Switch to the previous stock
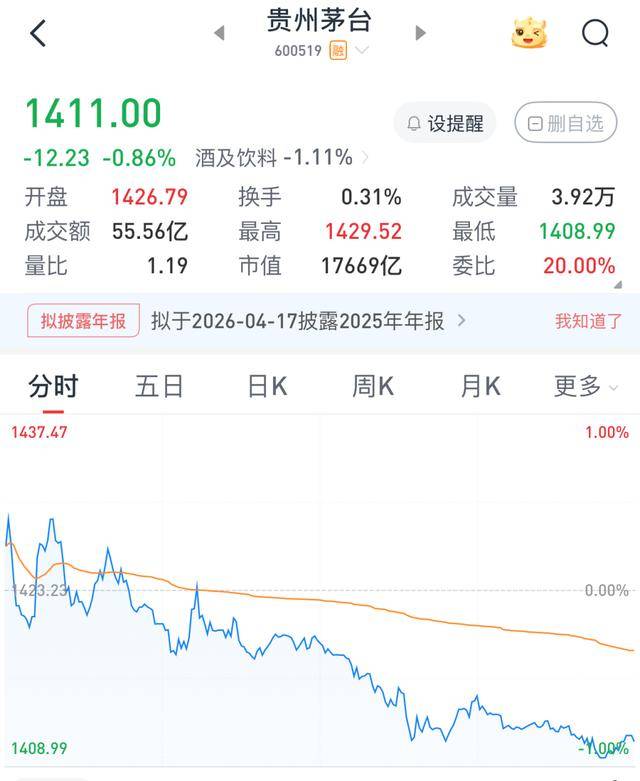Screen dimensions: 640x781 click(219, 33)
